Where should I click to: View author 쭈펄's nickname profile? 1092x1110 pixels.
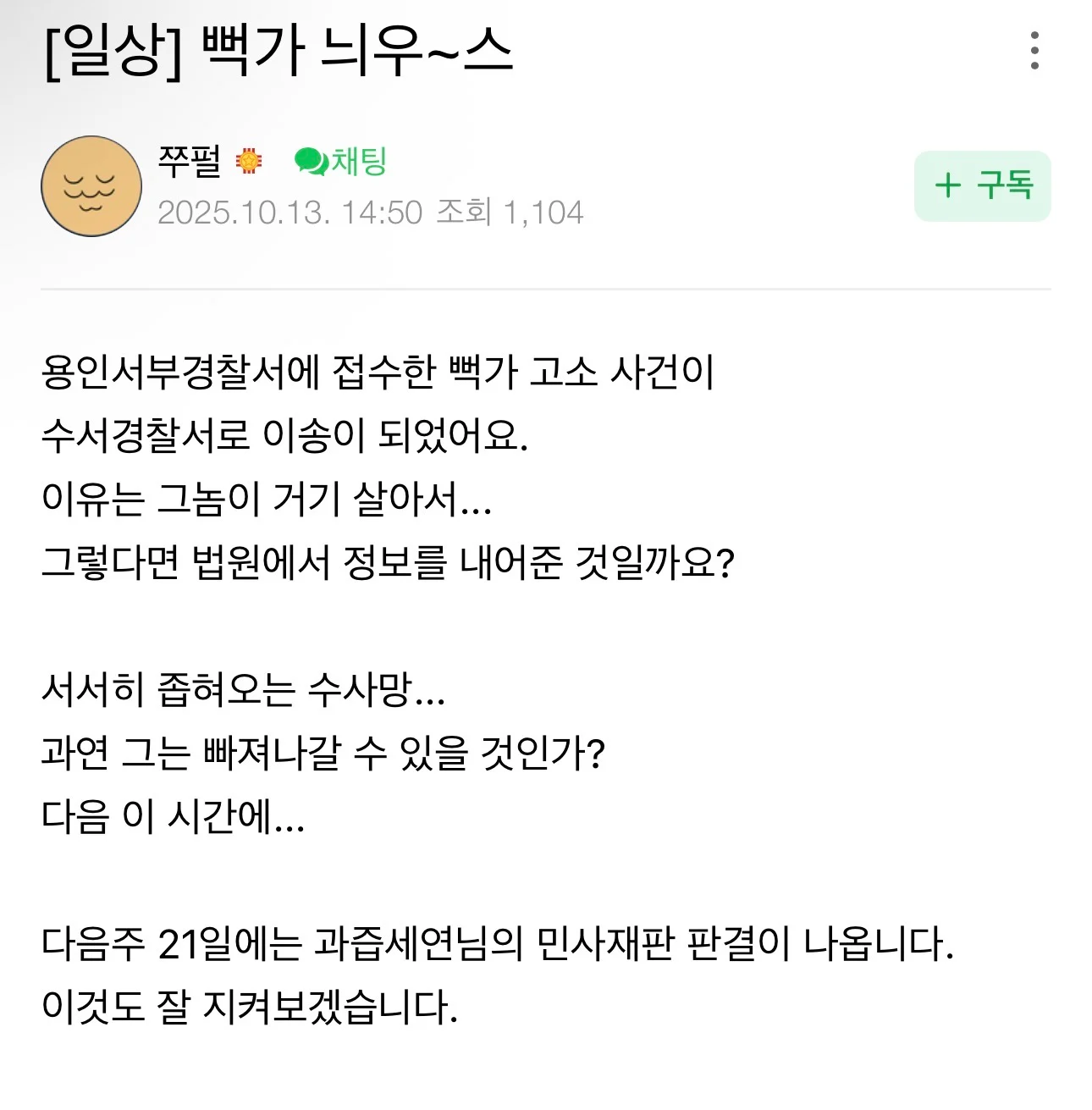pos(190,161)
